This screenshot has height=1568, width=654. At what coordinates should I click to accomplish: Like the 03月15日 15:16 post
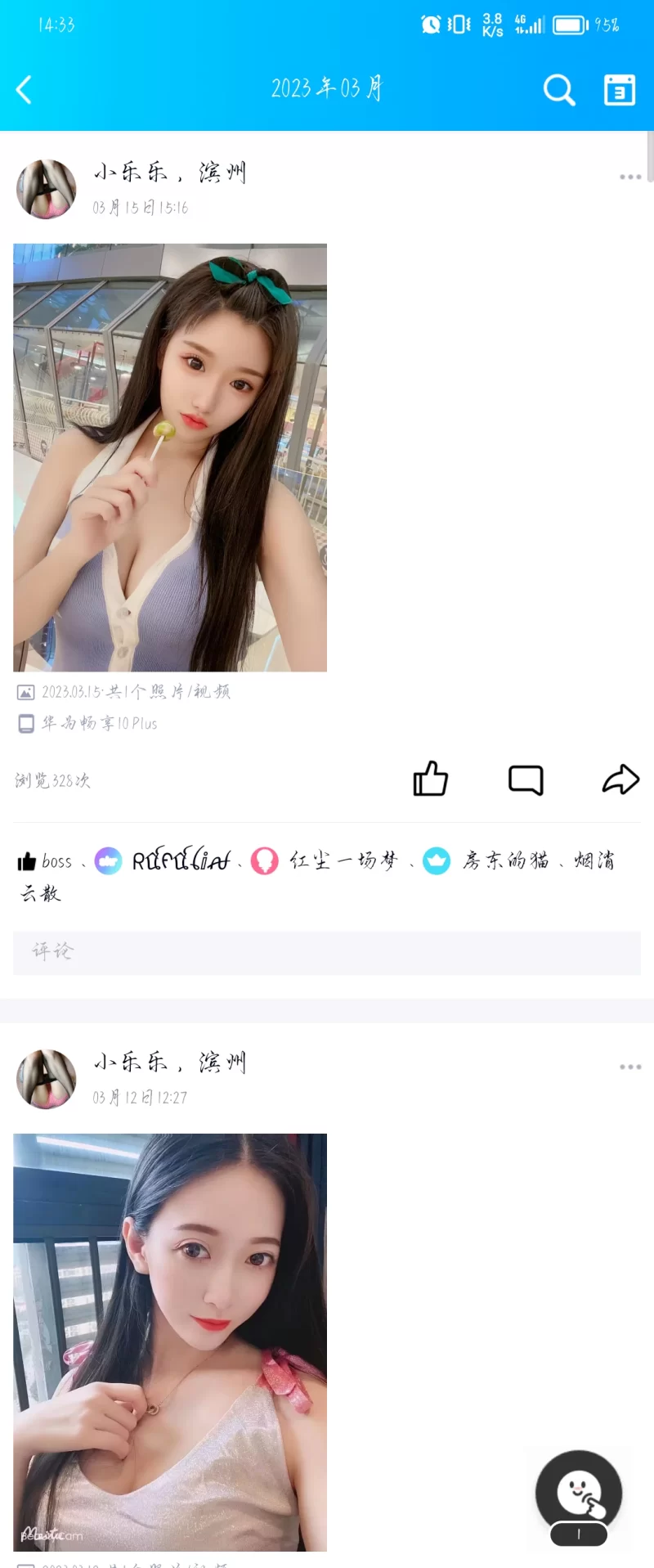pyautogui.click(x=430, y=779)
